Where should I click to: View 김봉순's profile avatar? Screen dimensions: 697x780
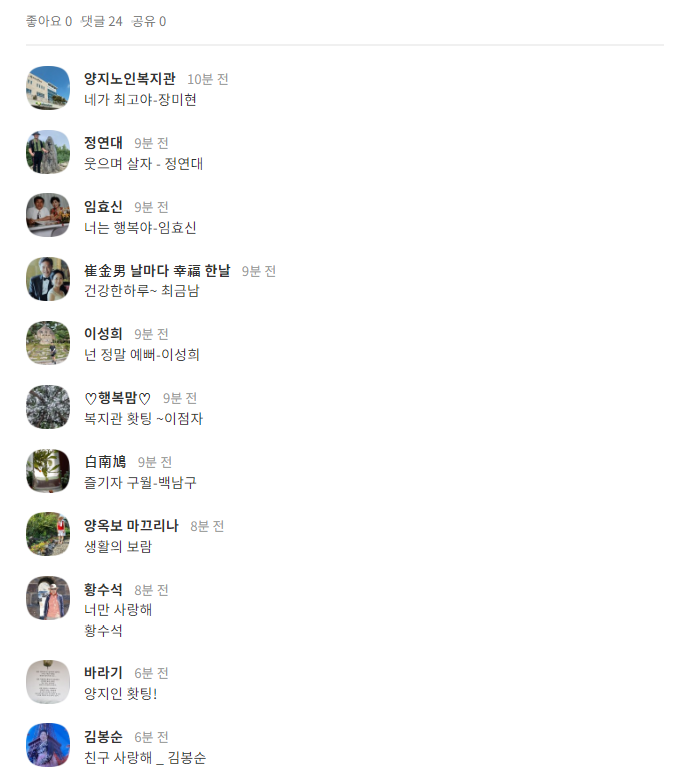point(48,745)
